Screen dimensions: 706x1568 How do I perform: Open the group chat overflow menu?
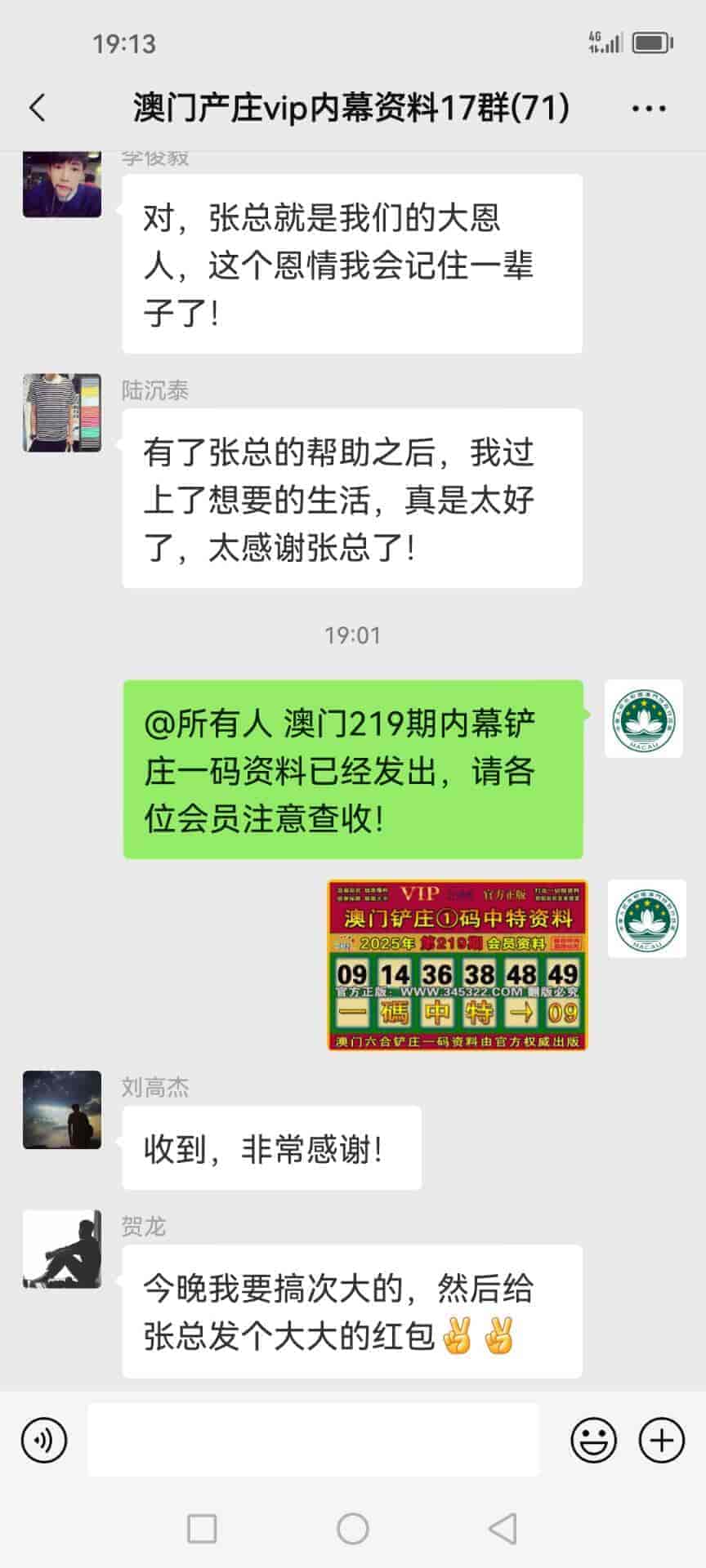click(x=650, y=108)
